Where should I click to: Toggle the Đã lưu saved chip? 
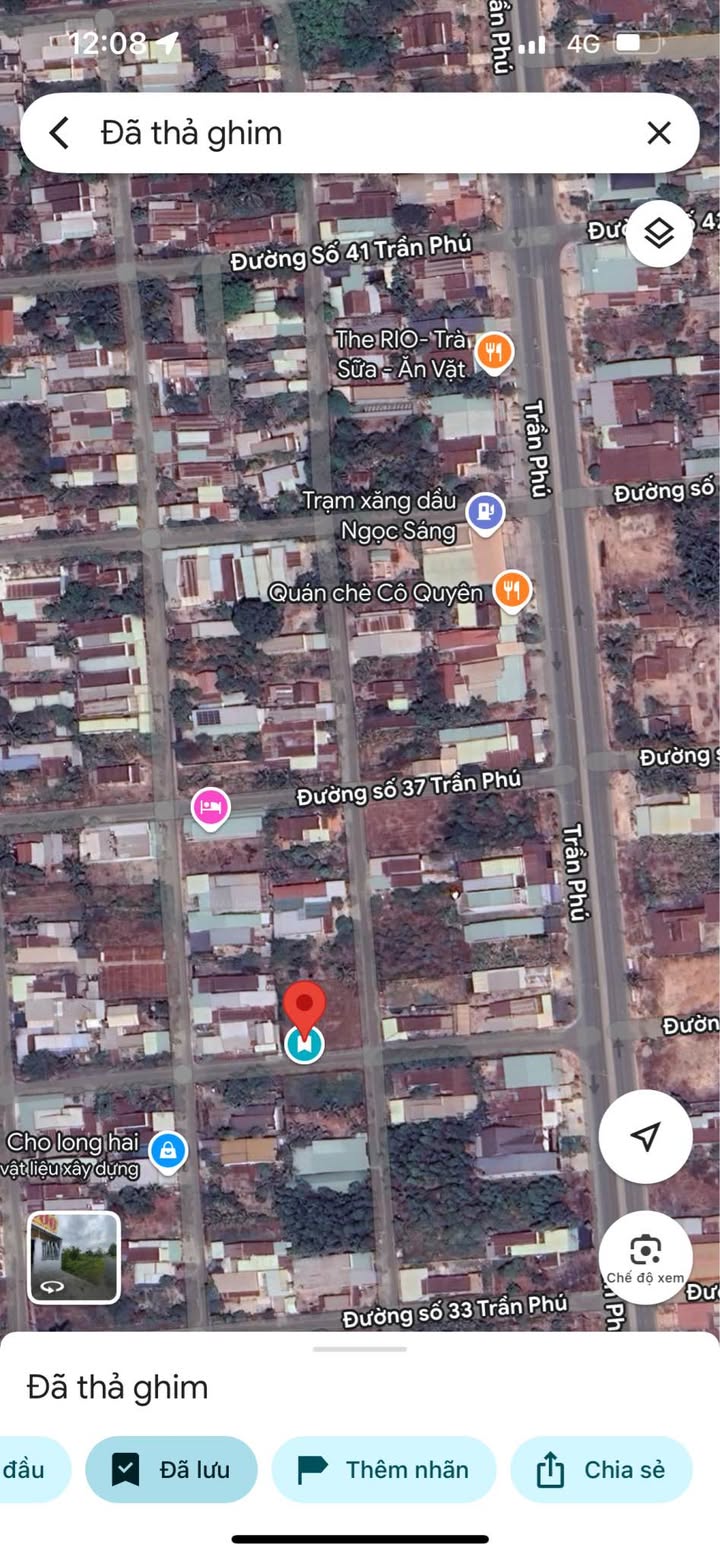[x=171, y=1469]
